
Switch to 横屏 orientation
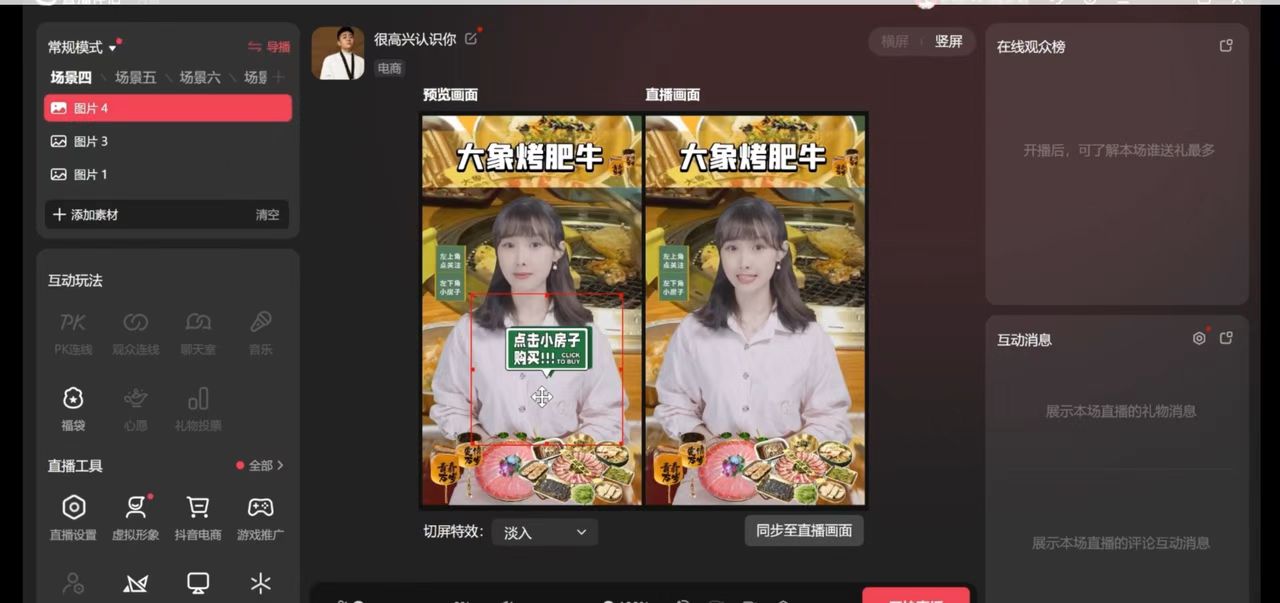point(894,41)
